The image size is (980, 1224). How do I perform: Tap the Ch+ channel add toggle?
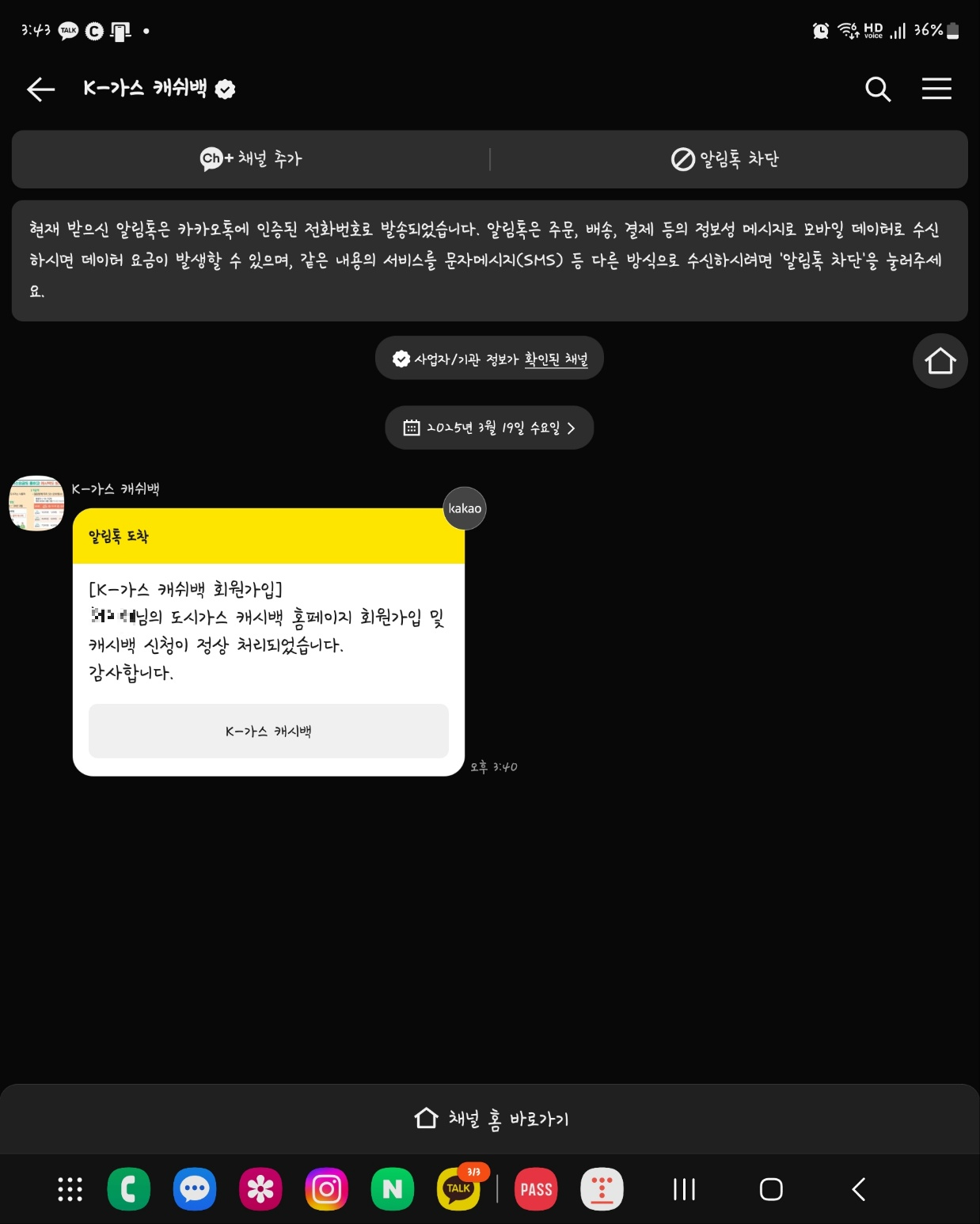pyautogui.click(x=250, y=159)
